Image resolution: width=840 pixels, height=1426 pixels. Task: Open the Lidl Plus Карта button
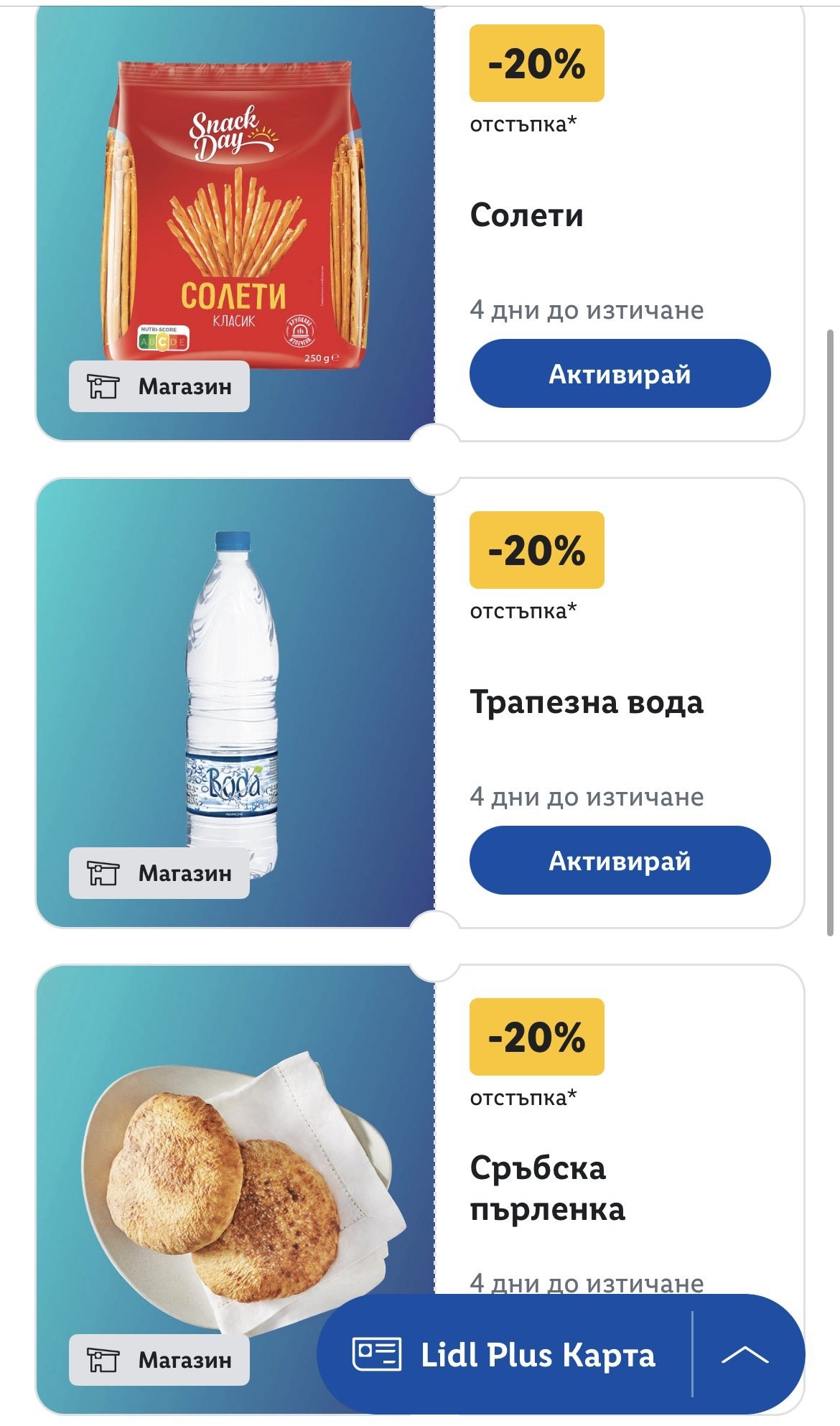(504, 1356)
